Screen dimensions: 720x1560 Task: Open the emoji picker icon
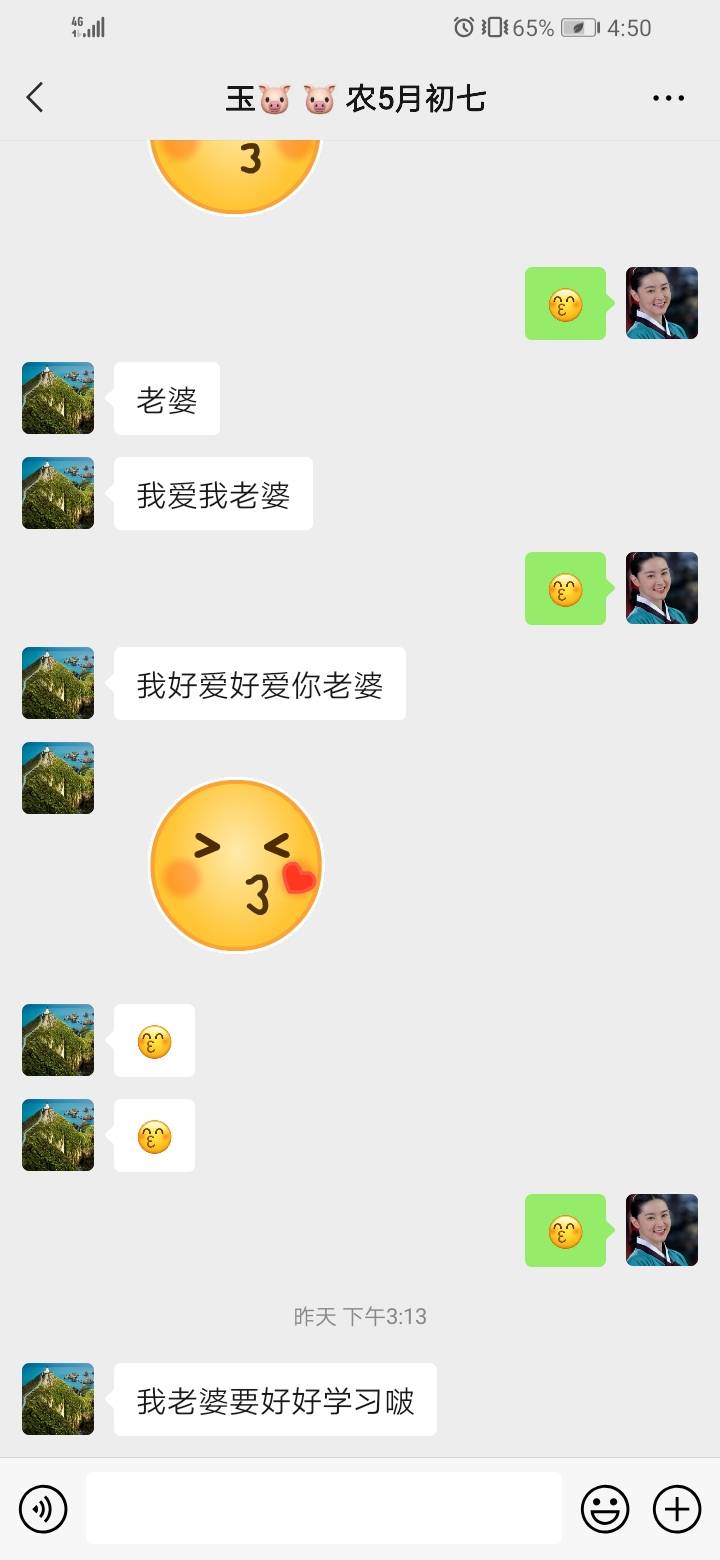(x=607, y=1508)
